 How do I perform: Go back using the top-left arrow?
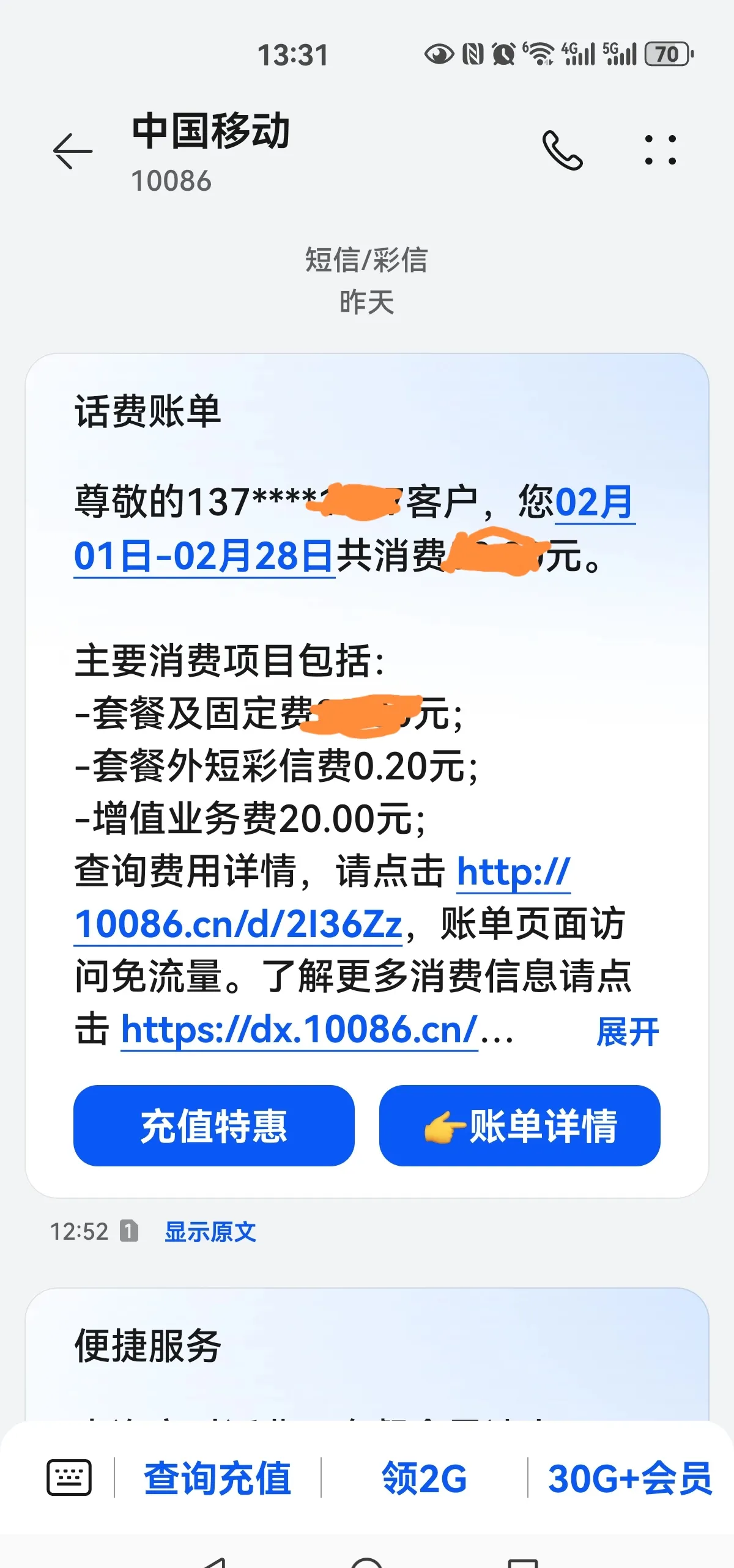[x=73, y=150]
